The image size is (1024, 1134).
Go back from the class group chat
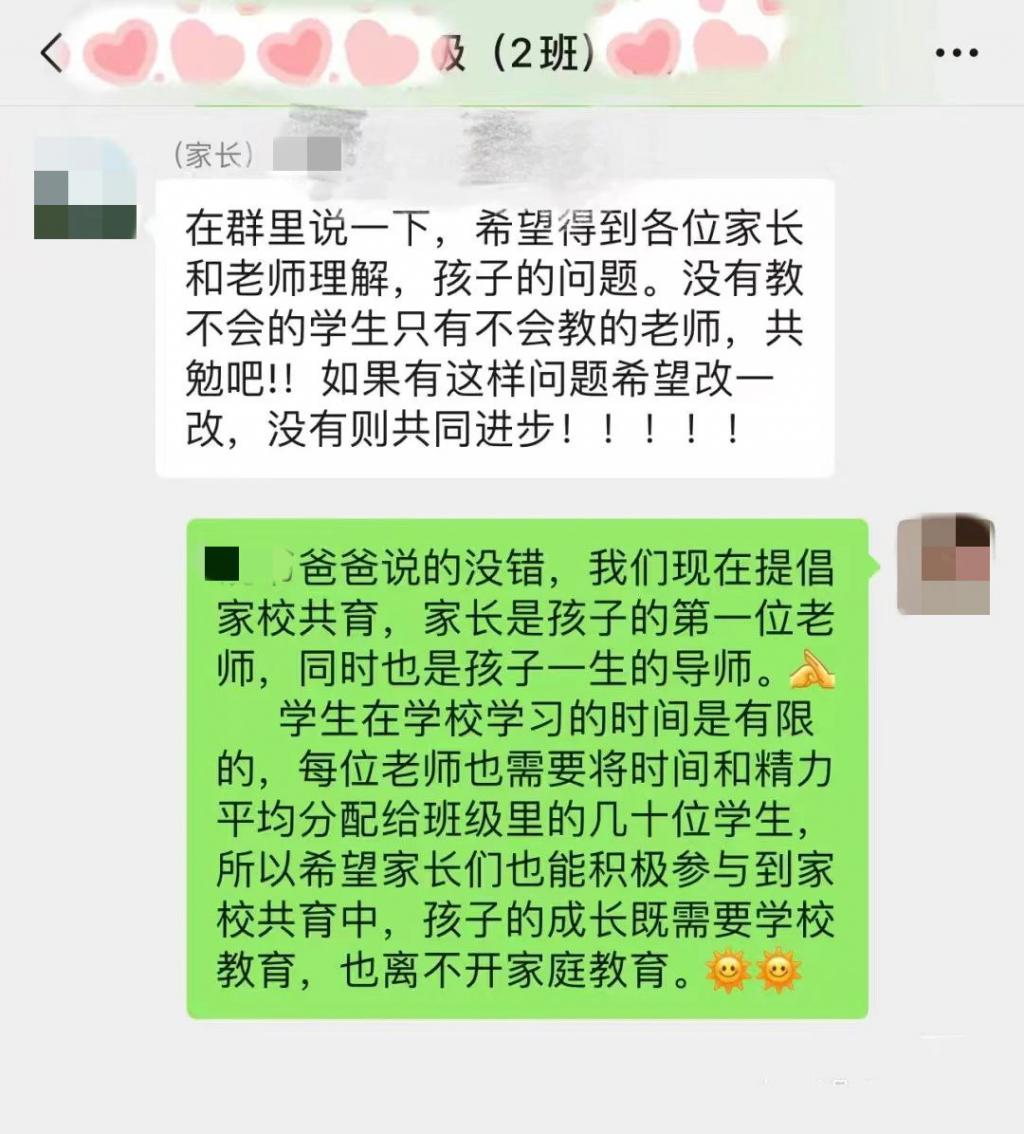coord(52,54)
